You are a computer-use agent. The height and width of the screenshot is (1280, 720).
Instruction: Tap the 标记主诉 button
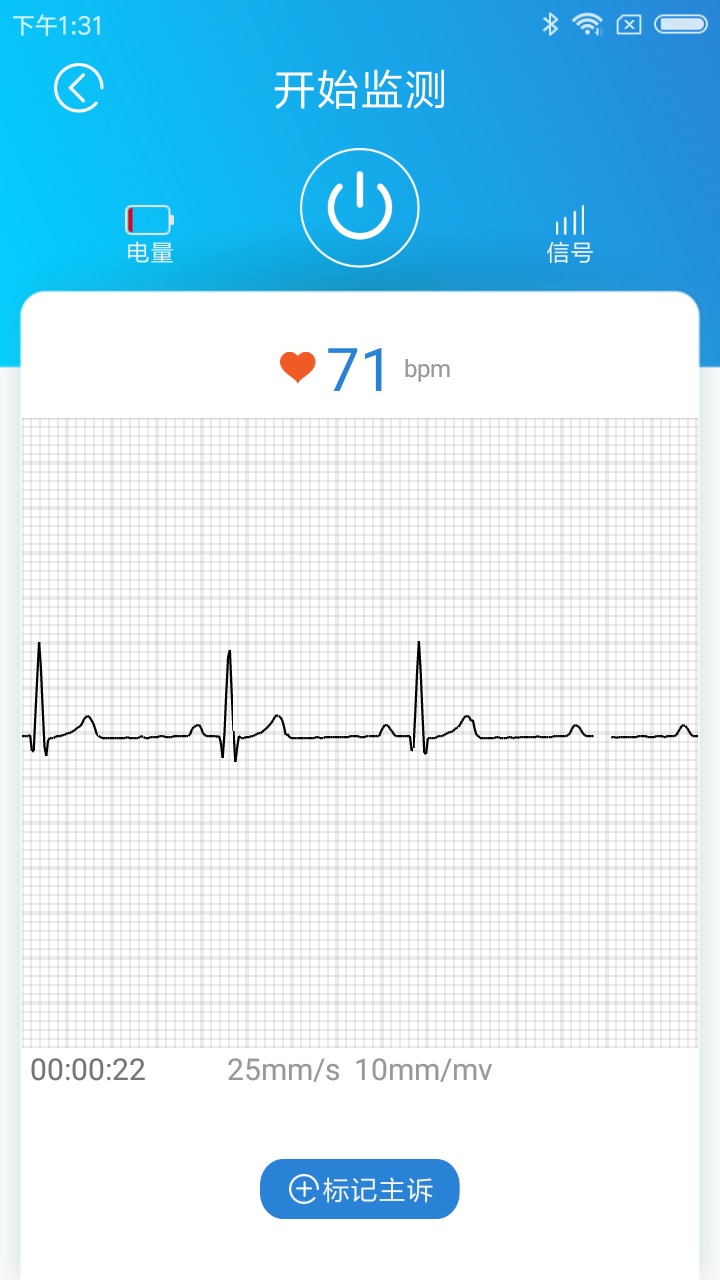click(360, 1189)
